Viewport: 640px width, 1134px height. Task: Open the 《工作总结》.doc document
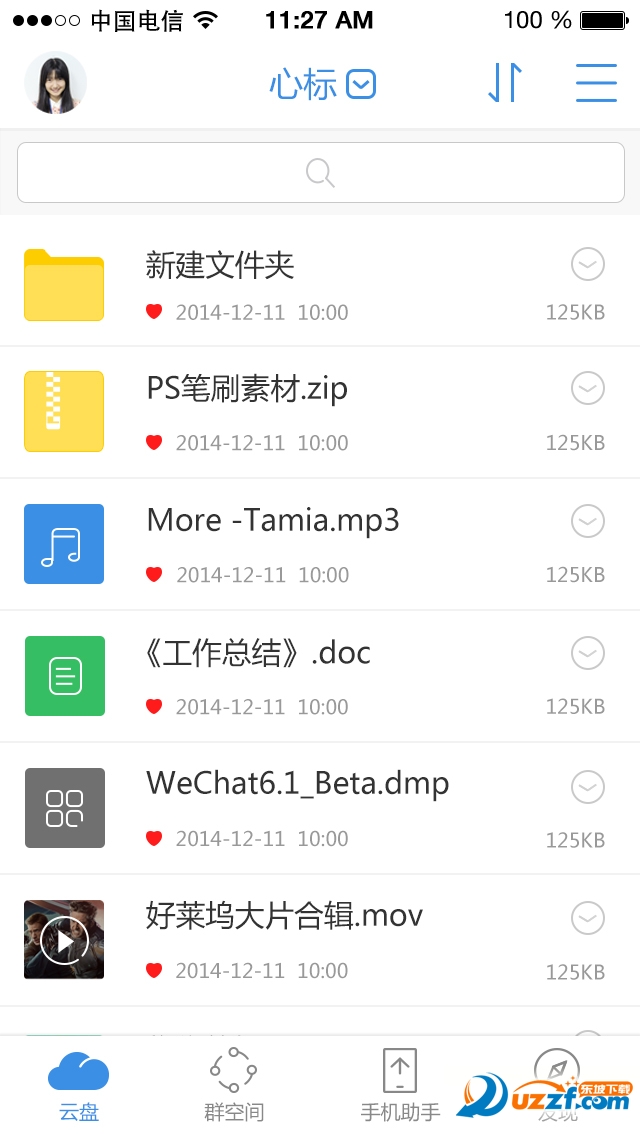coord(258,653)
